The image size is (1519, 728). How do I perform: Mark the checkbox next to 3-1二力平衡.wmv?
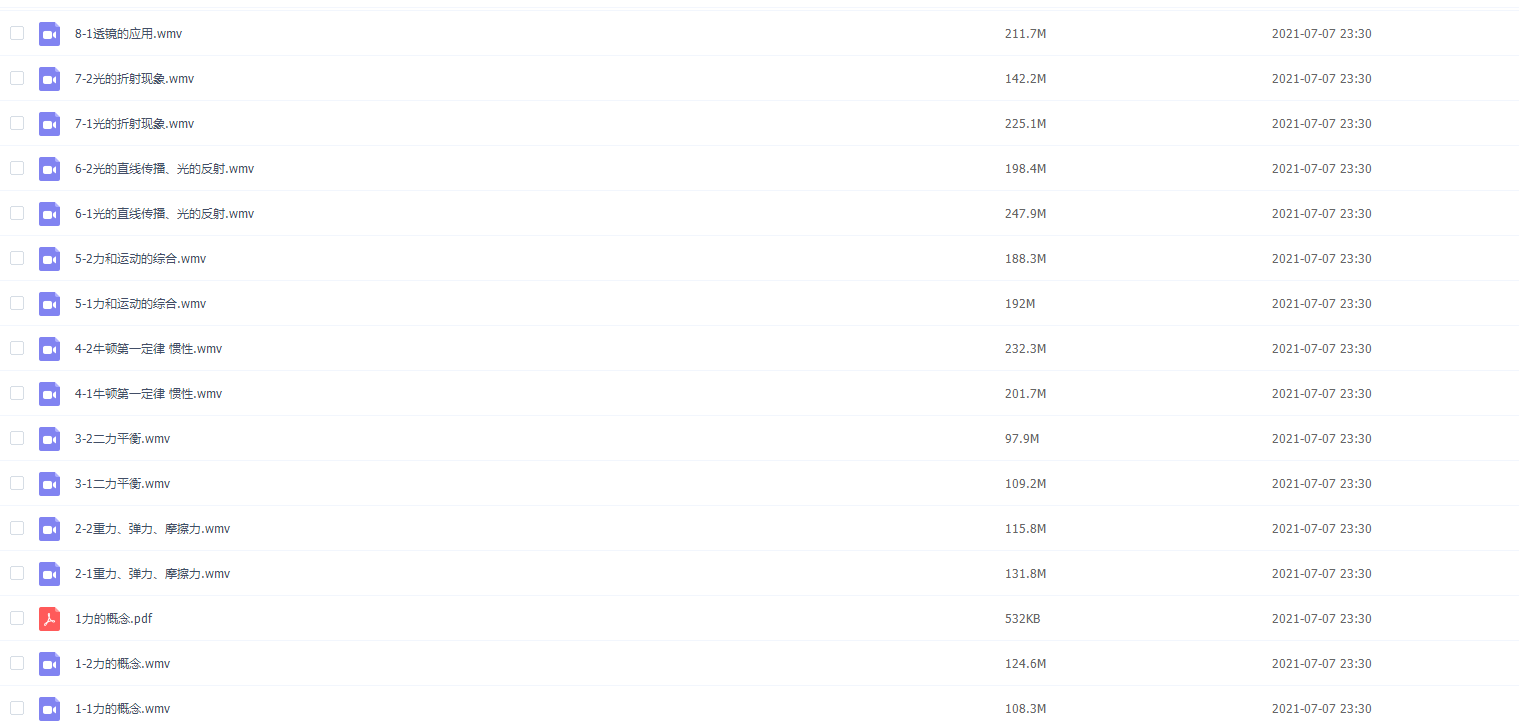(x=17, y=483)
